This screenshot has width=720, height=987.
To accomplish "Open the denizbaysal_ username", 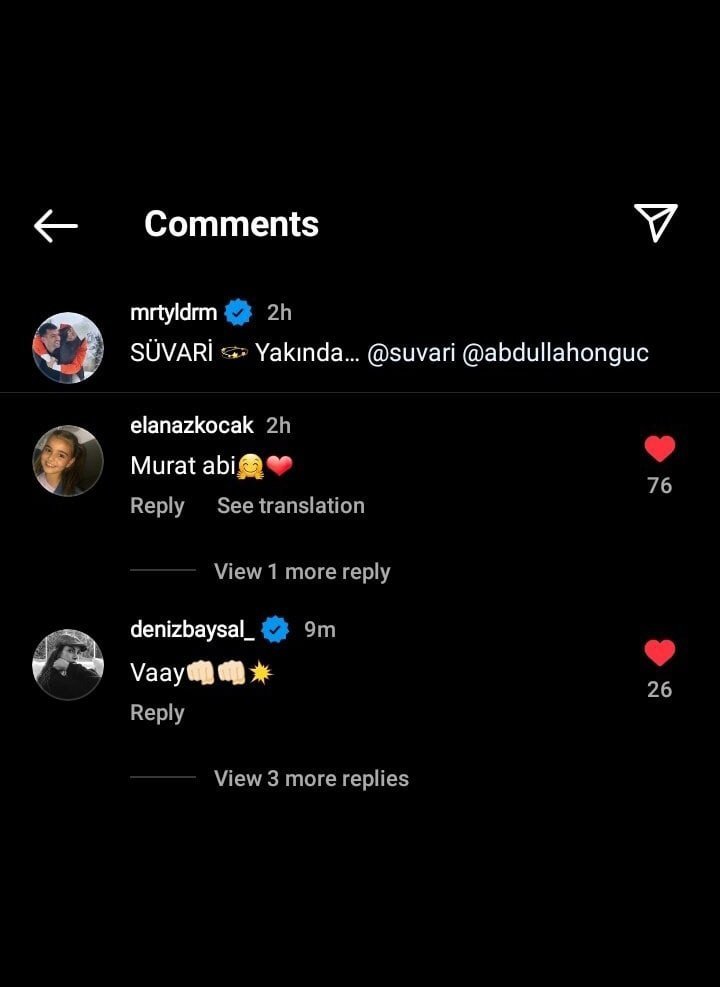I will (194, 629).
